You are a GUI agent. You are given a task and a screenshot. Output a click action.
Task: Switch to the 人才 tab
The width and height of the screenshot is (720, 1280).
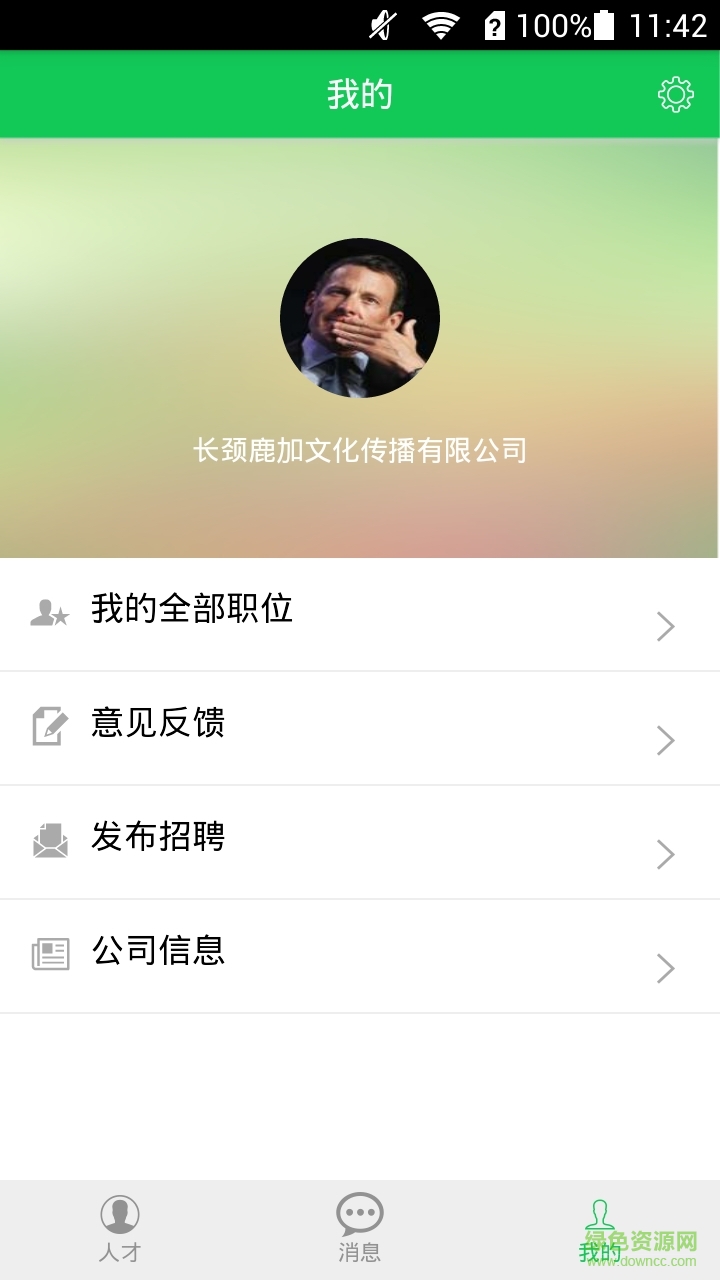119,1228
